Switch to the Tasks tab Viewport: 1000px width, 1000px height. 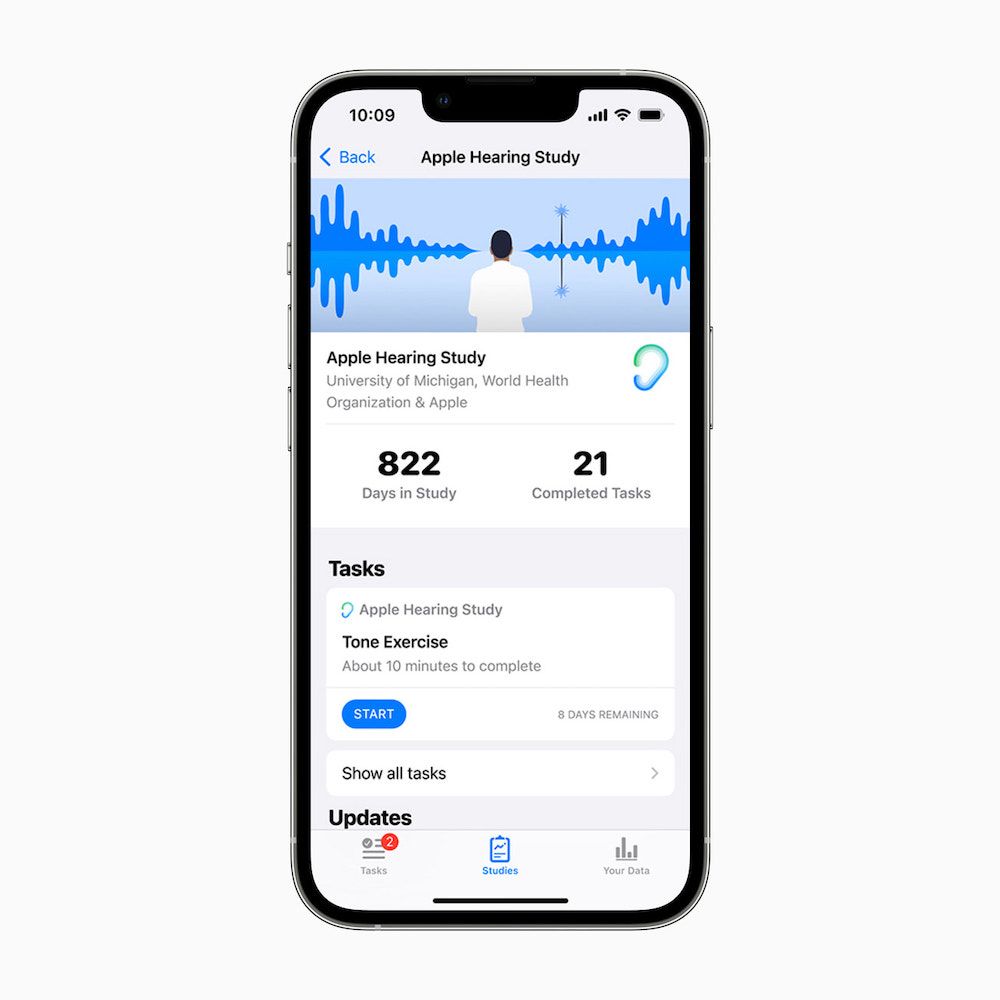(374, 855)
